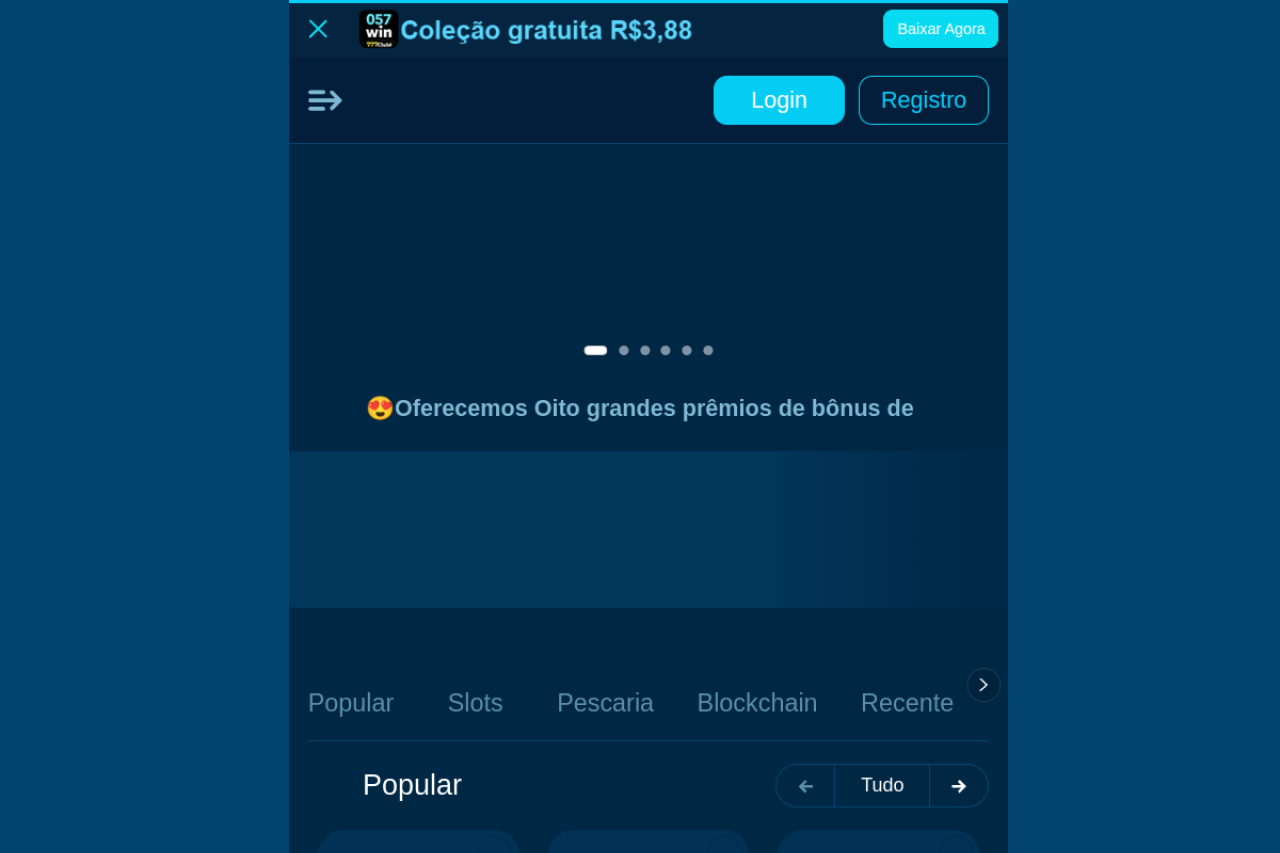Switch to the Popular tab
Image resolution: width=1280 pixels, height=853 pixels.
point(351,703)
